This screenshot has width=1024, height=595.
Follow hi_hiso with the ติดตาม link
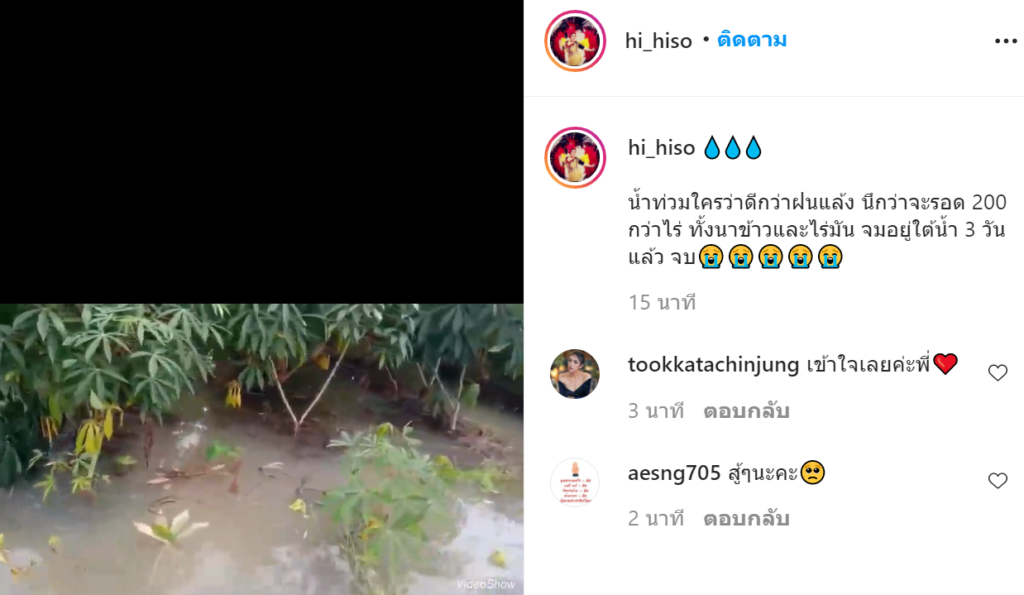pos(752,41)
